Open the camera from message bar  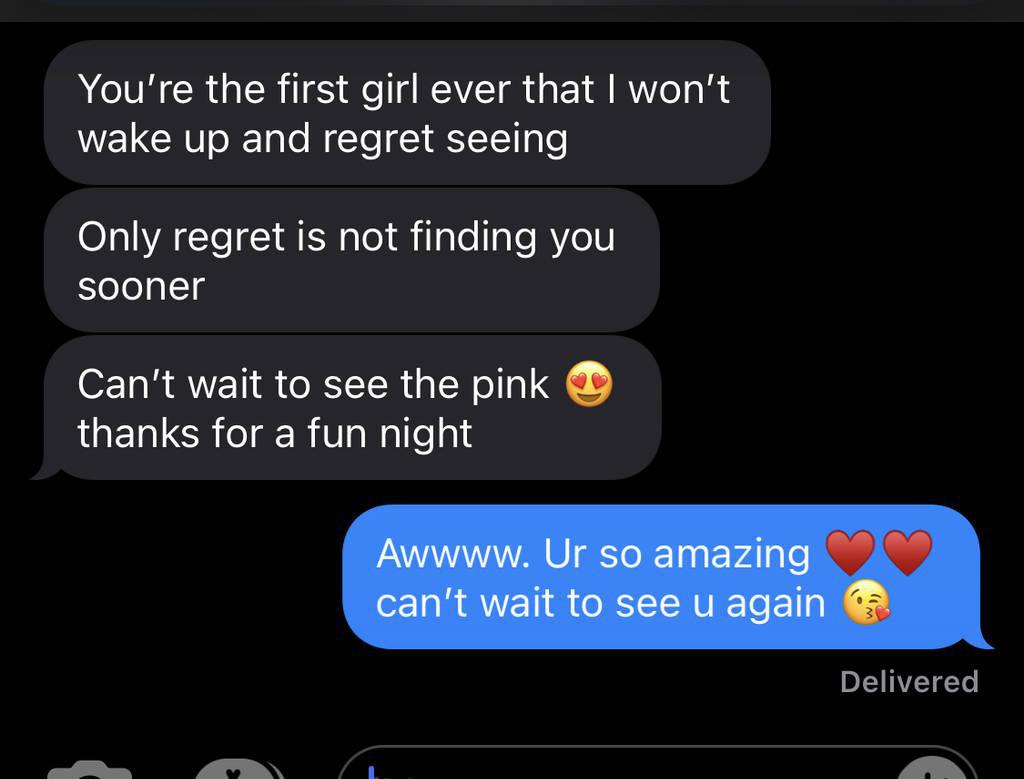(x=90, y=770)
